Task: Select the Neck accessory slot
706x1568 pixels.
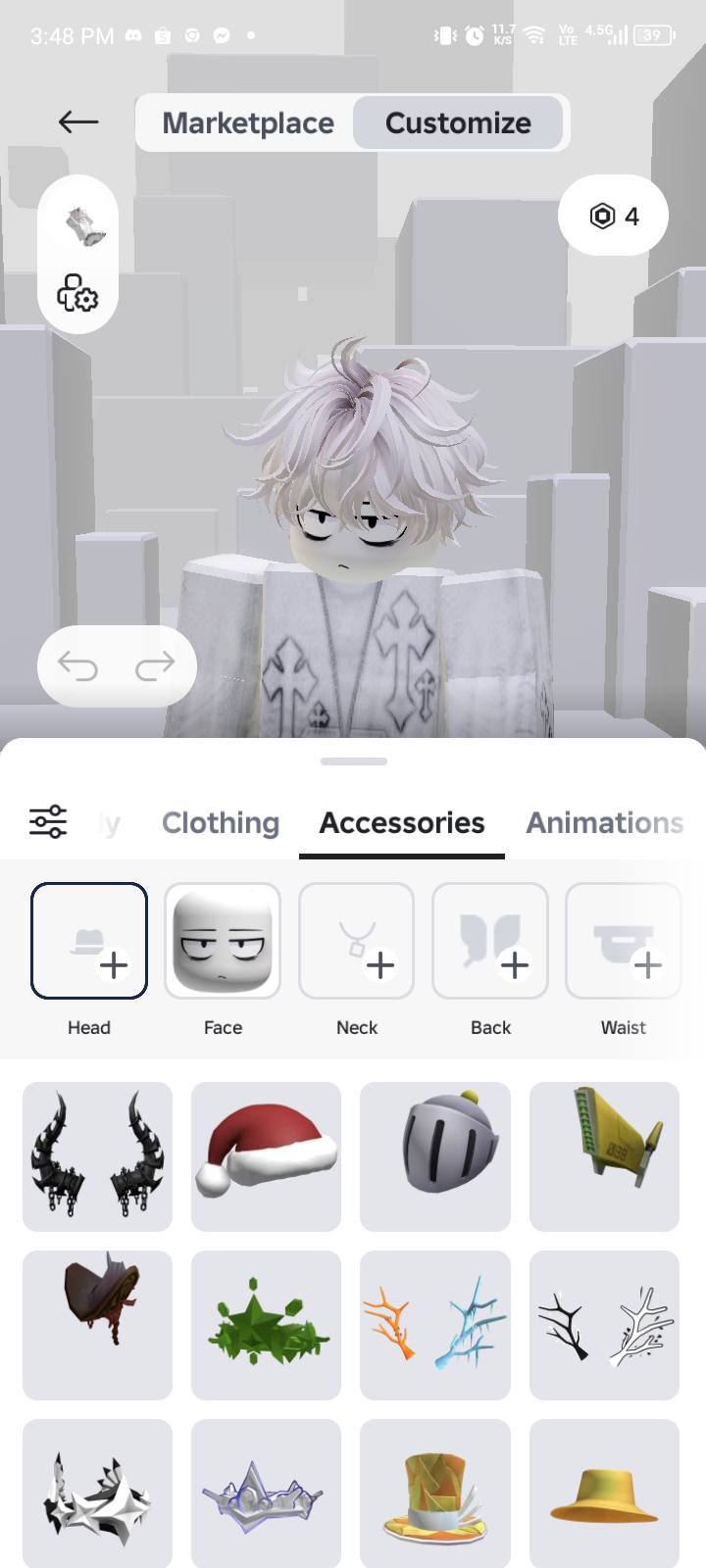Action: click(x=356, y=941)
